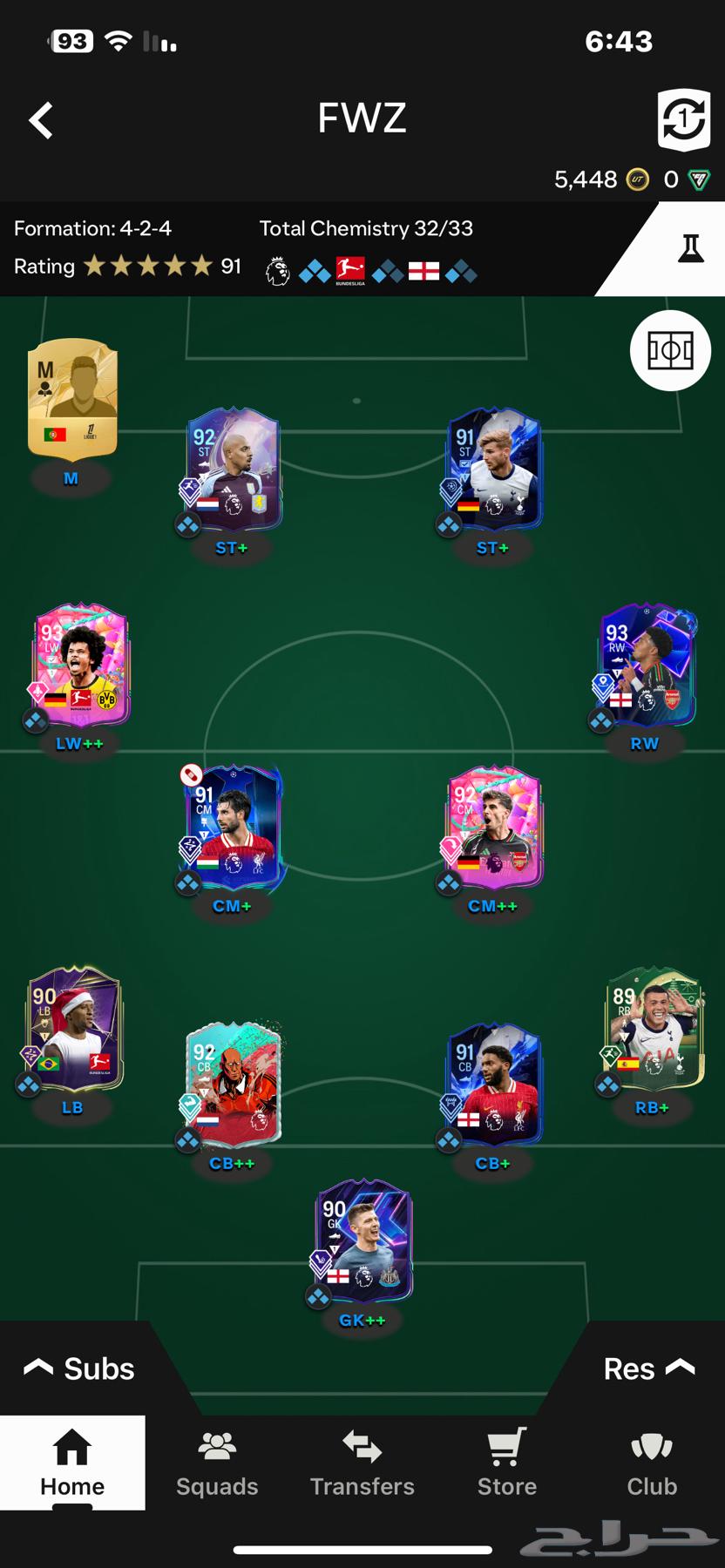Open the 90-rated GK++ goalkeeper card
725x1568 pixels.
click(x=363, y=1242)
